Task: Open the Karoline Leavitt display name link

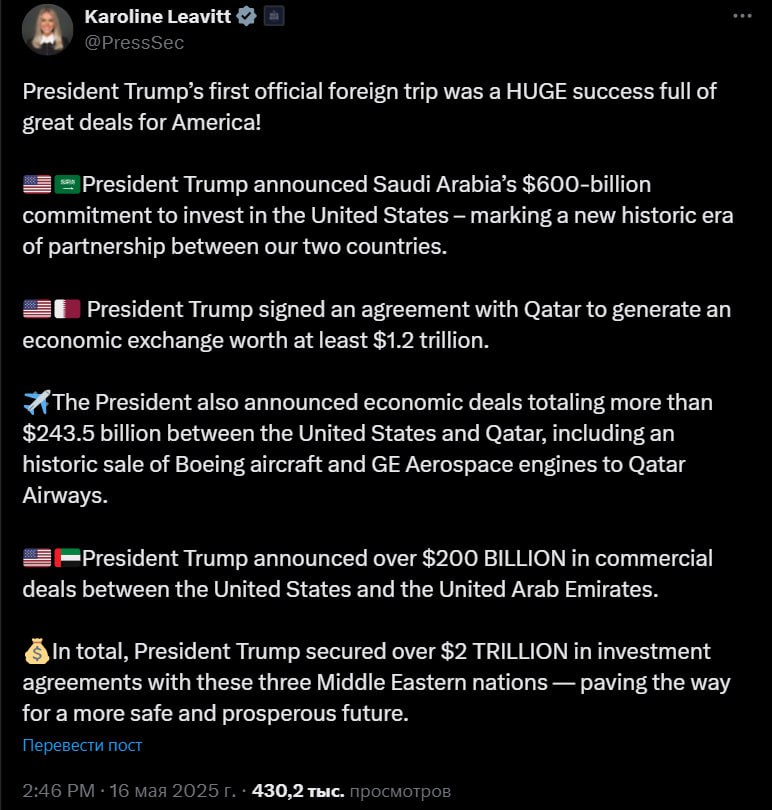Action: coord(157,16)
